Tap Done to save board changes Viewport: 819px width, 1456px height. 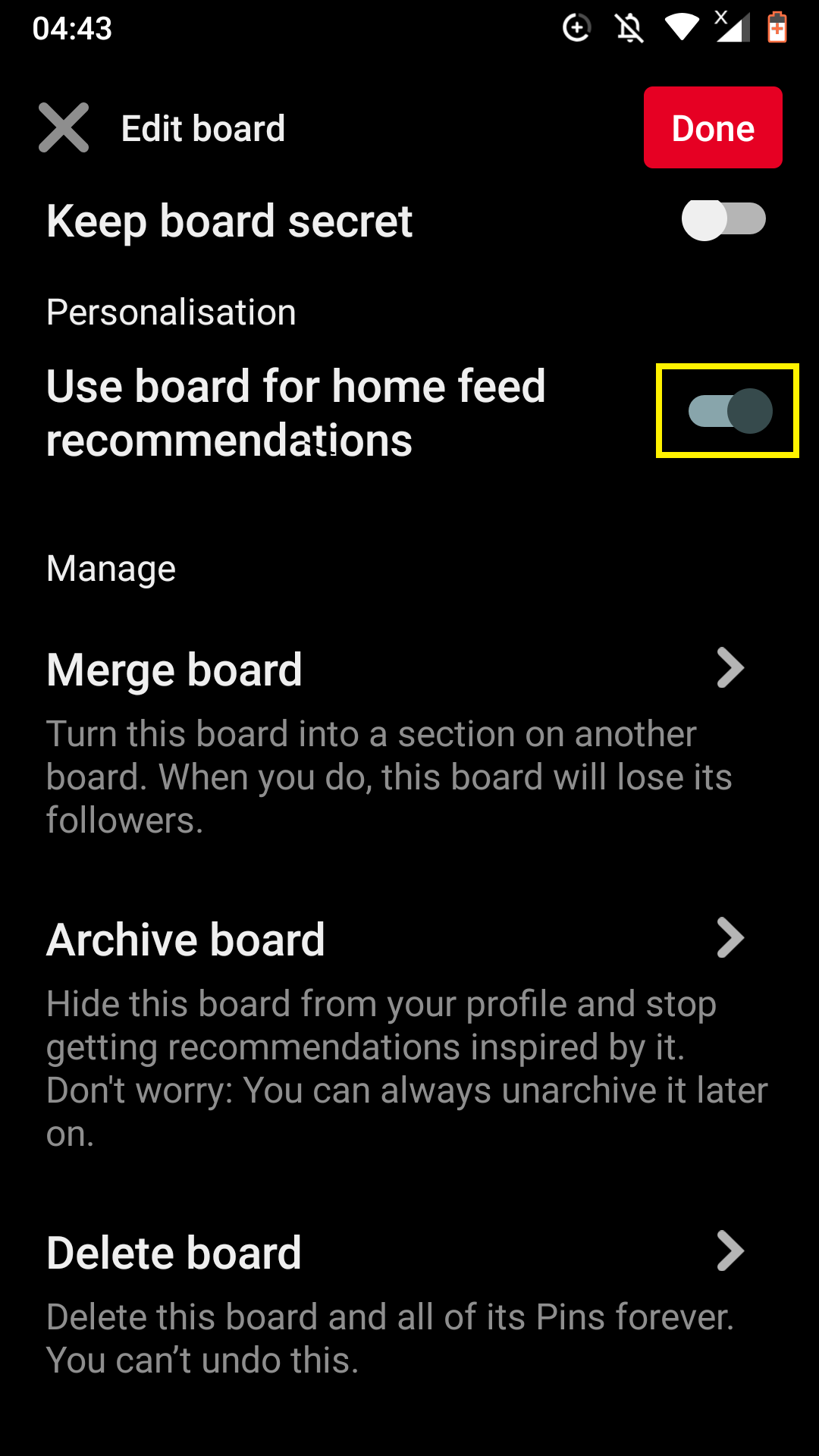pos(713,127)
